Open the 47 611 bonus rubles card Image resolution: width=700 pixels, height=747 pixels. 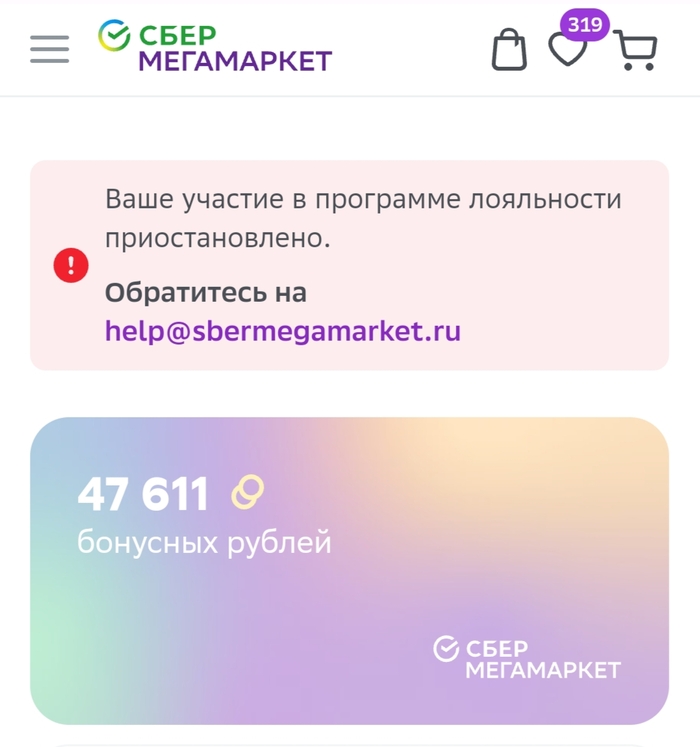(349, 570)
